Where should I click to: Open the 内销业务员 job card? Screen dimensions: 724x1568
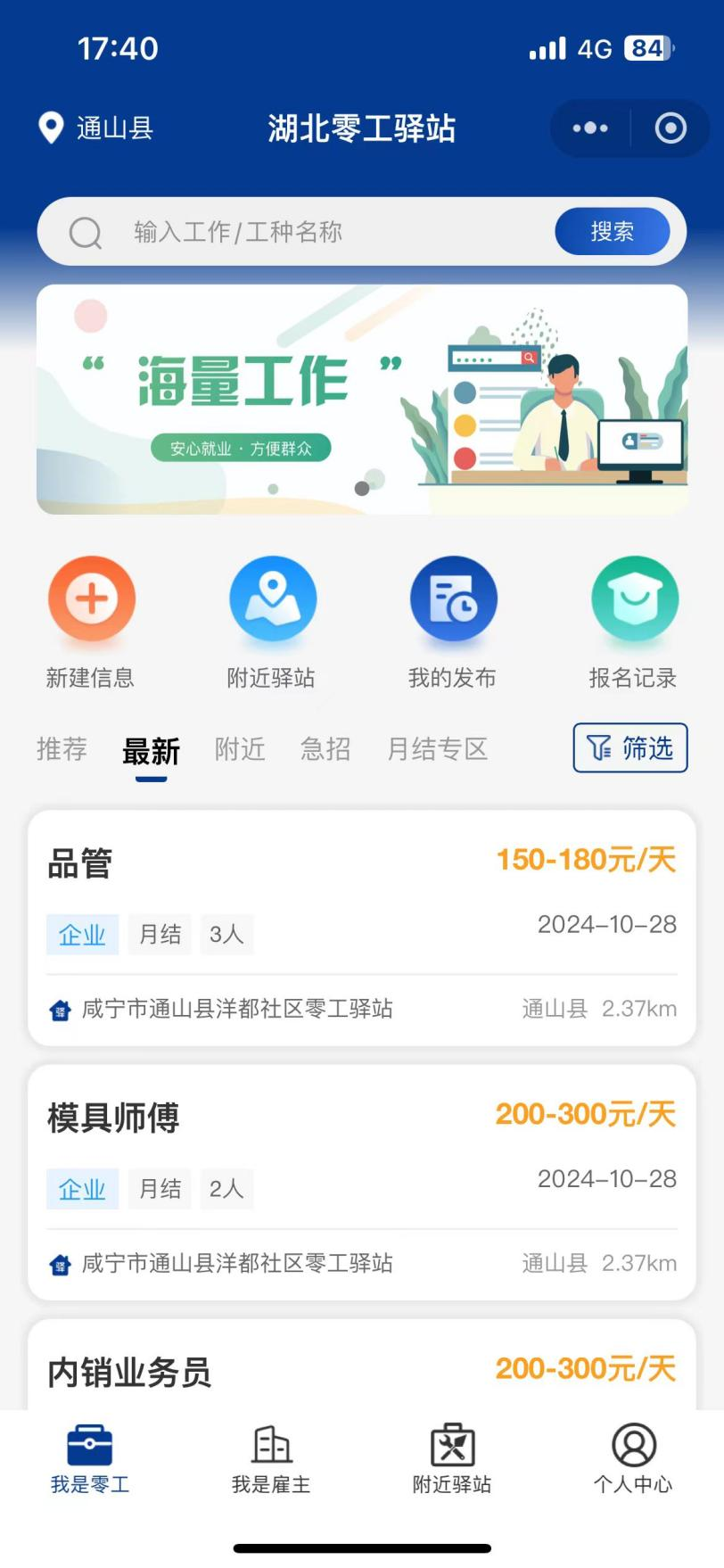[362, 1371]
